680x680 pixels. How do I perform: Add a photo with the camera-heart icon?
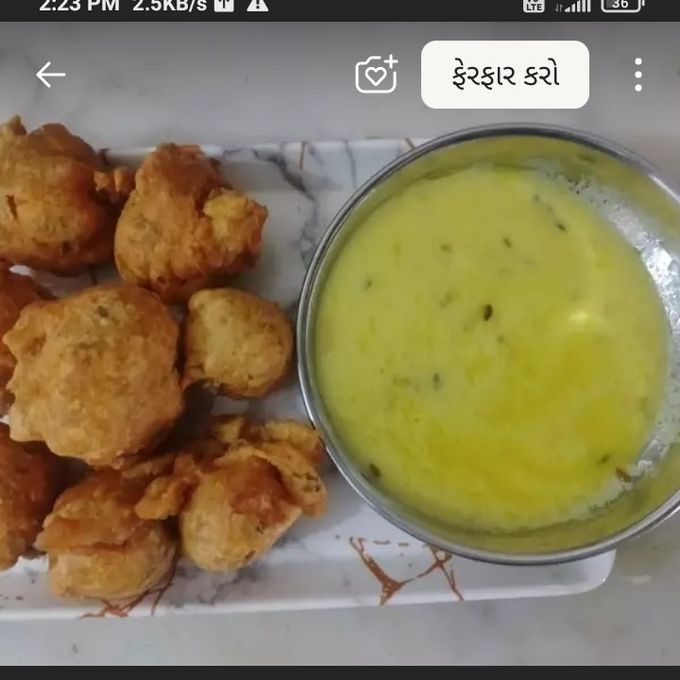pyautogui.click(x=376, y=75)
